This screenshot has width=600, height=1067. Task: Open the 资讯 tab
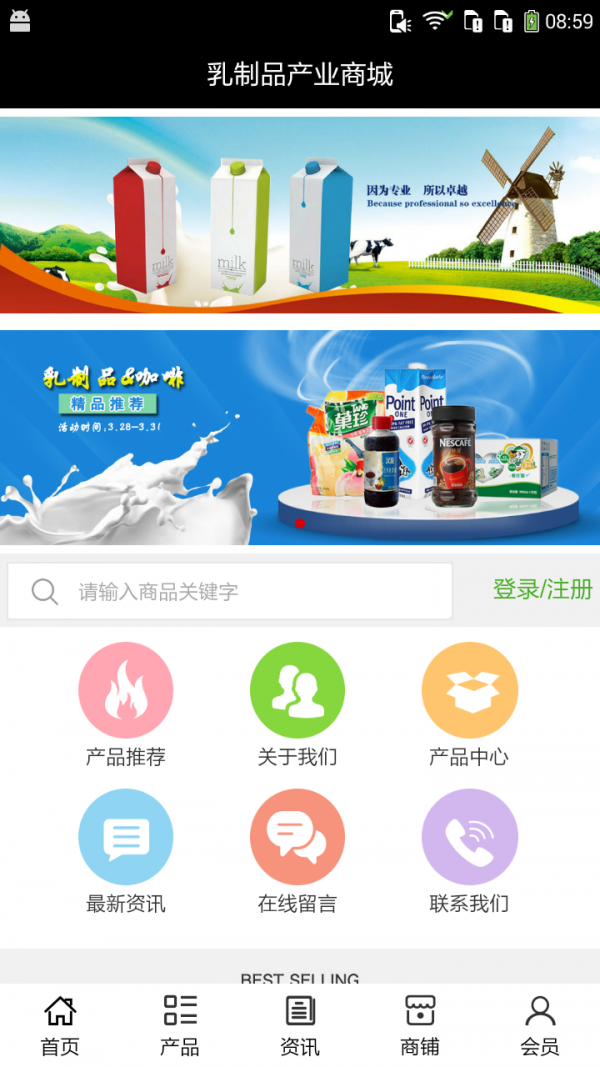click(300, 1026)
